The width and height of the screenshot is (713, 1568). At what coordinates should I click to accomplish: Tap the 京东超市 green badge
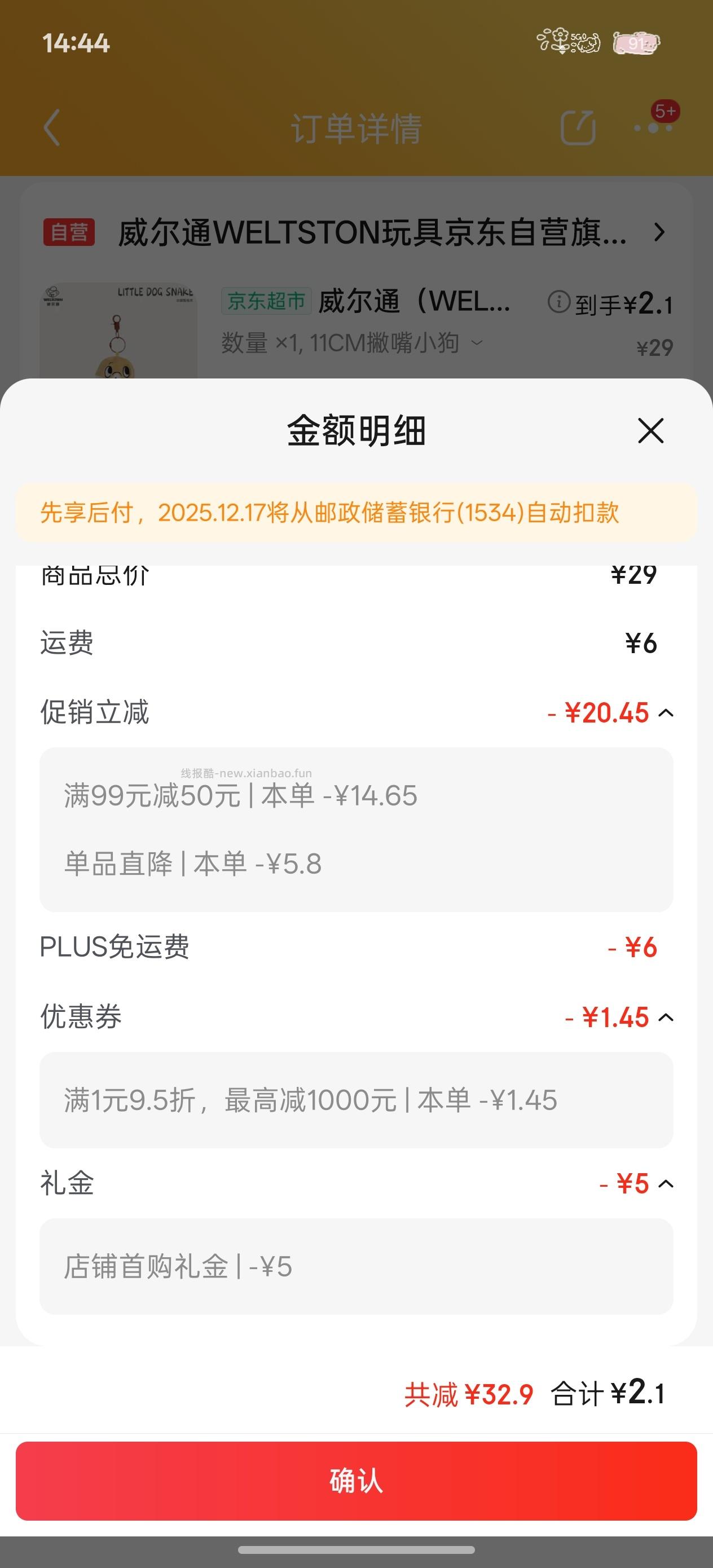[264, 302]
